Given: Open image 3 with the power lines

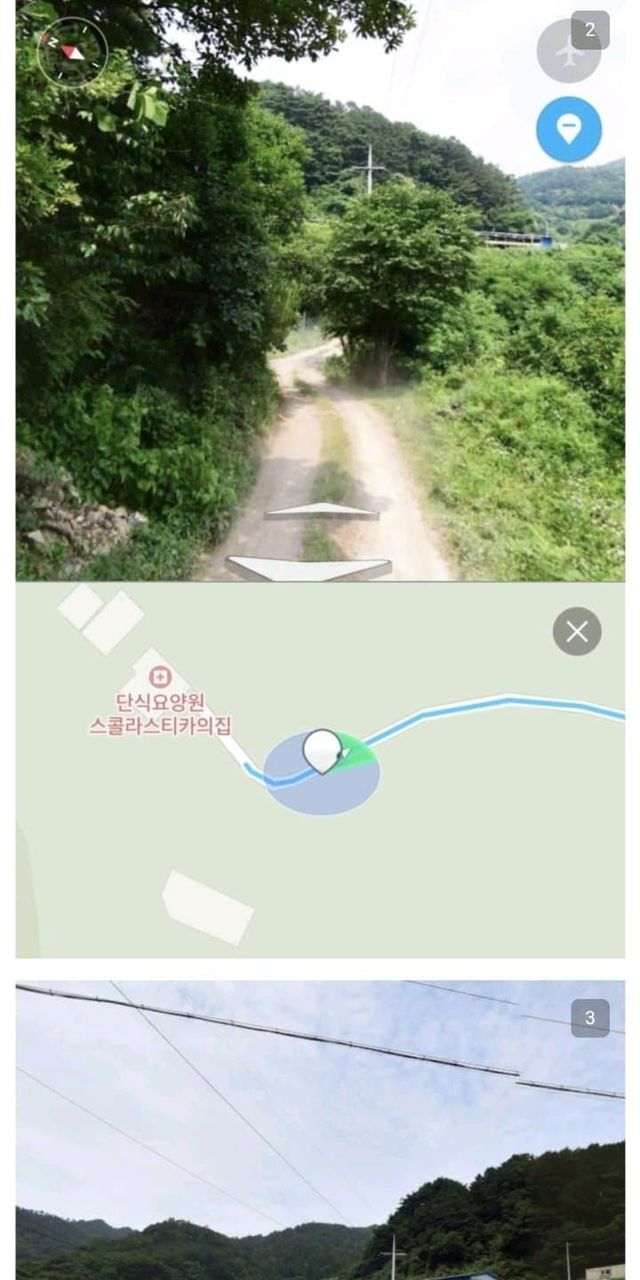Looking at the screenshot, I should (x=320, y=1130).
